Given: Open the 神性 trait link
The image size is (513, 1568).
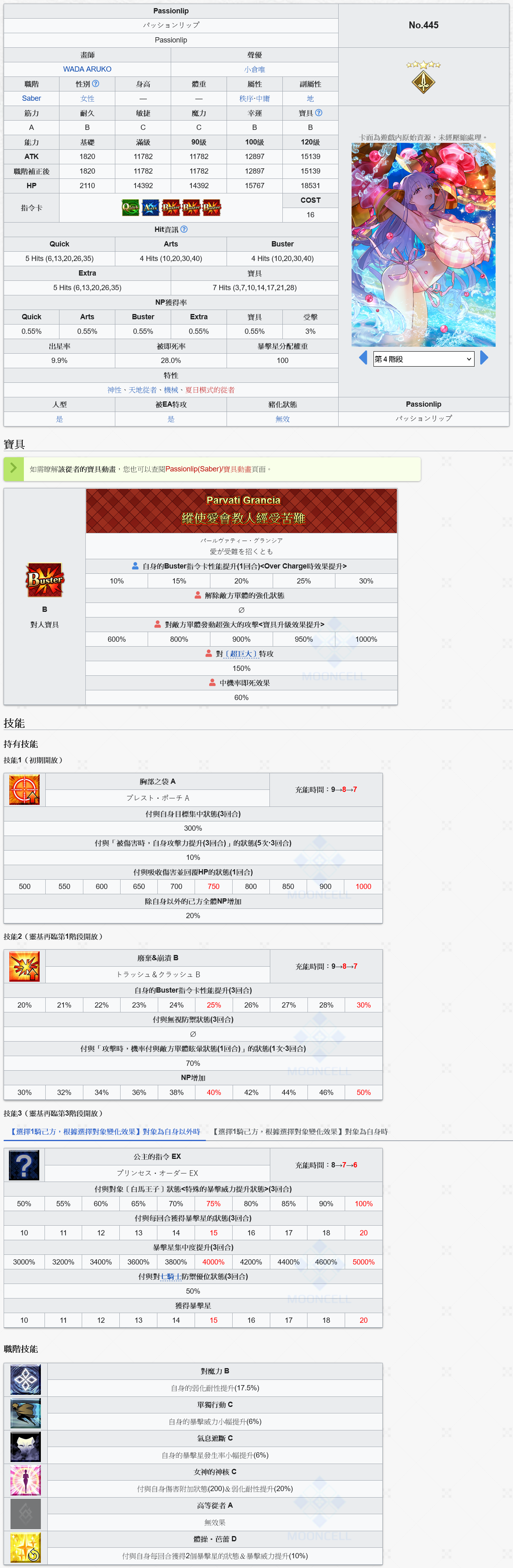Looking at the screenshot, I should point(114,390).
